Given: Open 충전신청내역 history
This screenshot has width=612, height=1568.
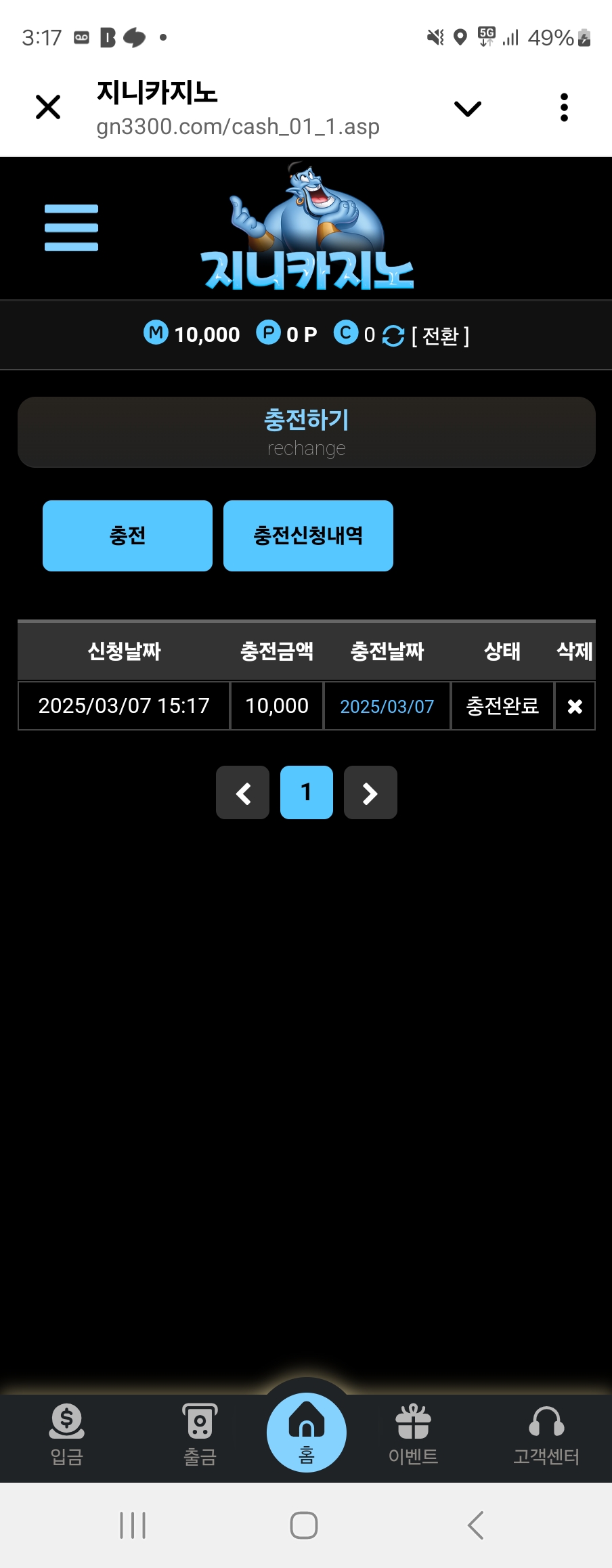Looking at the screenshot, I should pyautogui.click(x=308, y=536).
